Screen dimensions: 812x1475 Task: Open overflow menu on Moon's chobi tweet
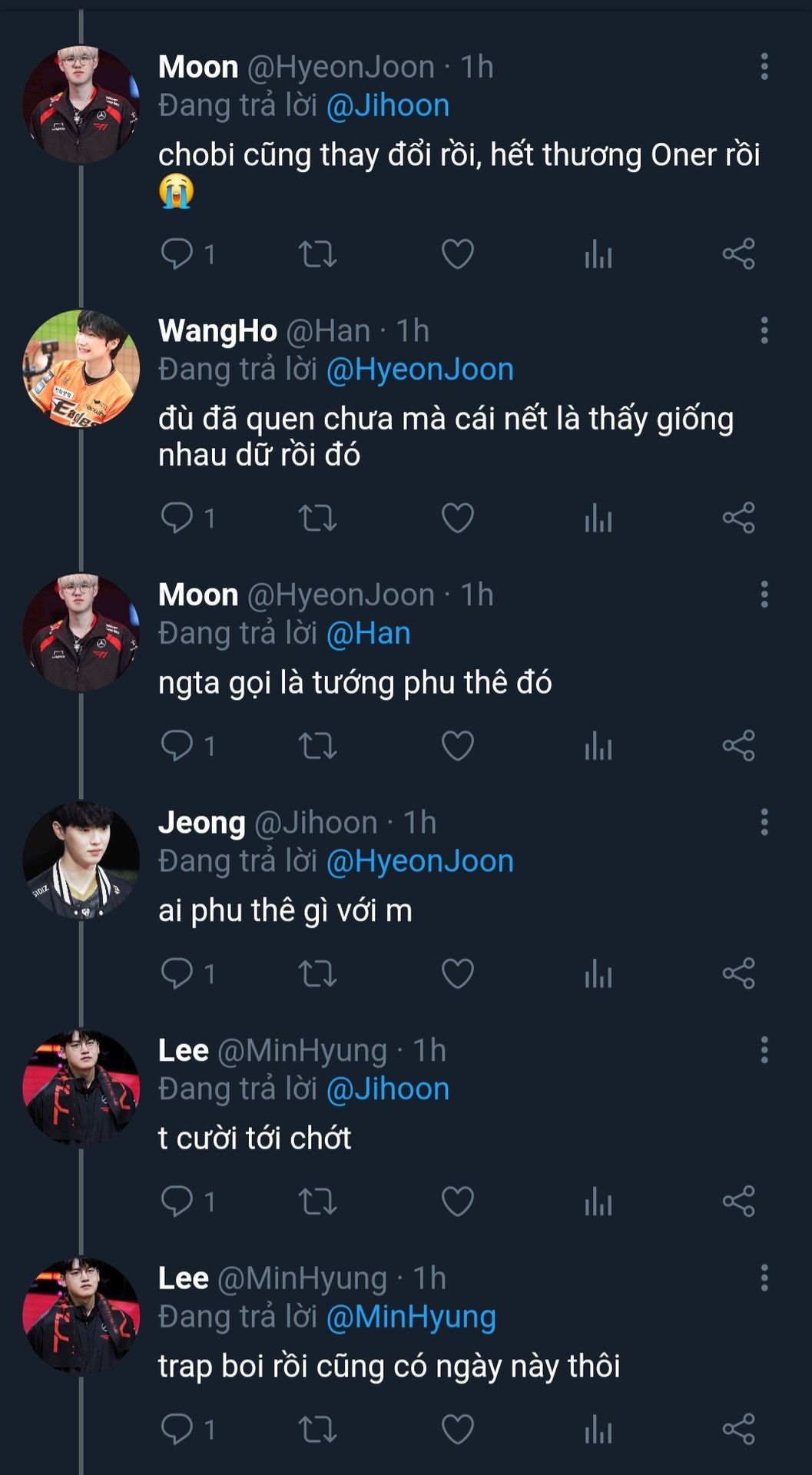click(764, 67)
